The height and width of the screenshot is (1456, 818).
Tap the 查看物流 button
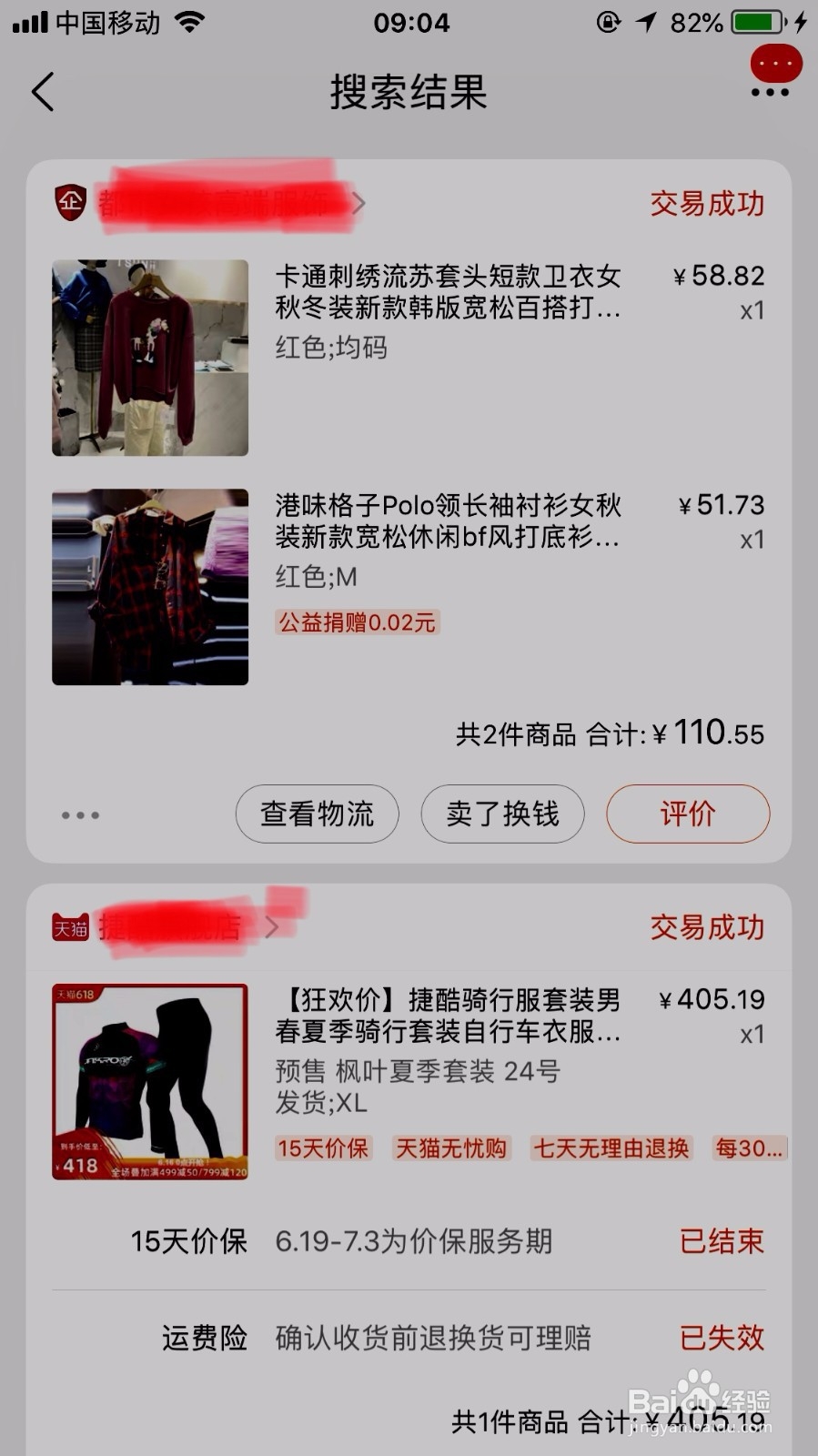317,814
